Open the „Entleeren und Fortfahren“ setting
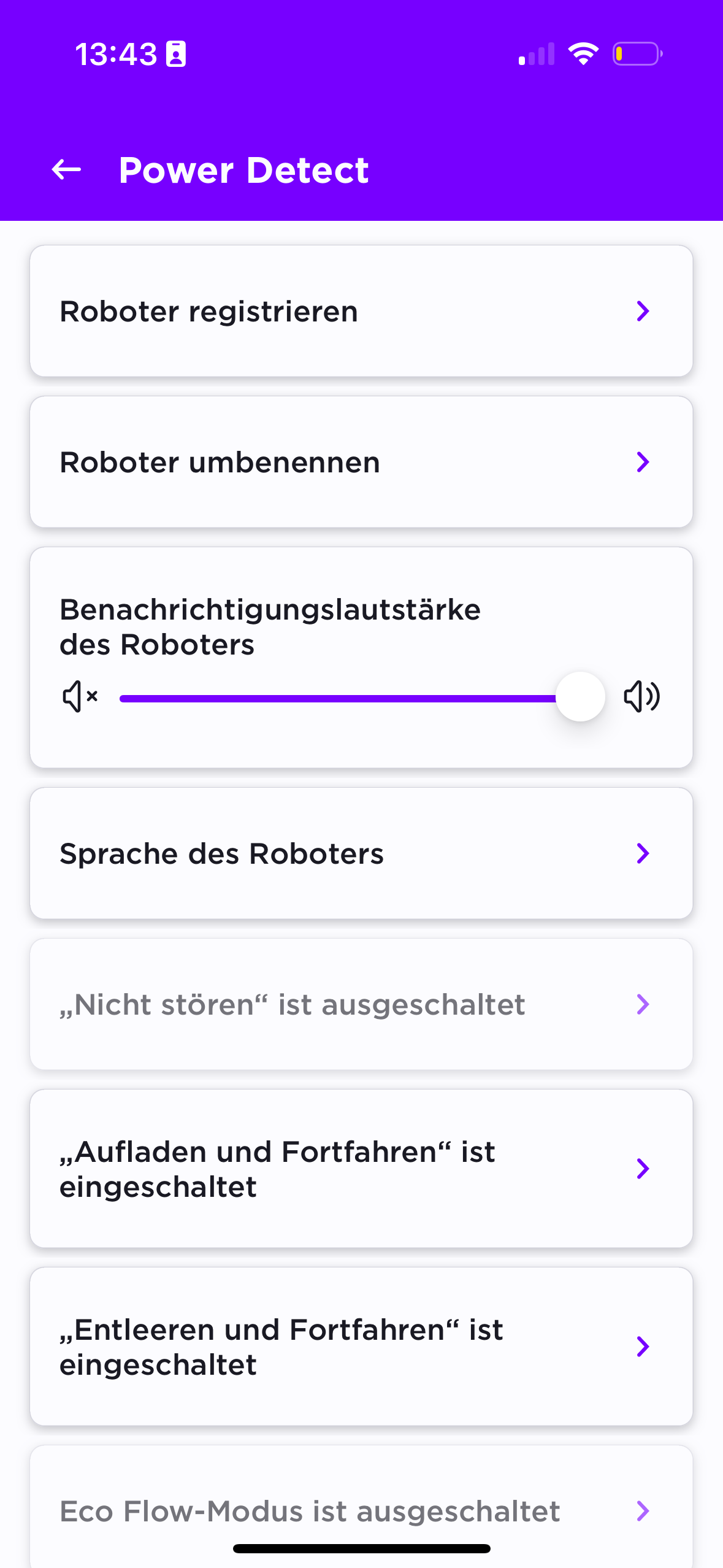 pos(361,1347)
